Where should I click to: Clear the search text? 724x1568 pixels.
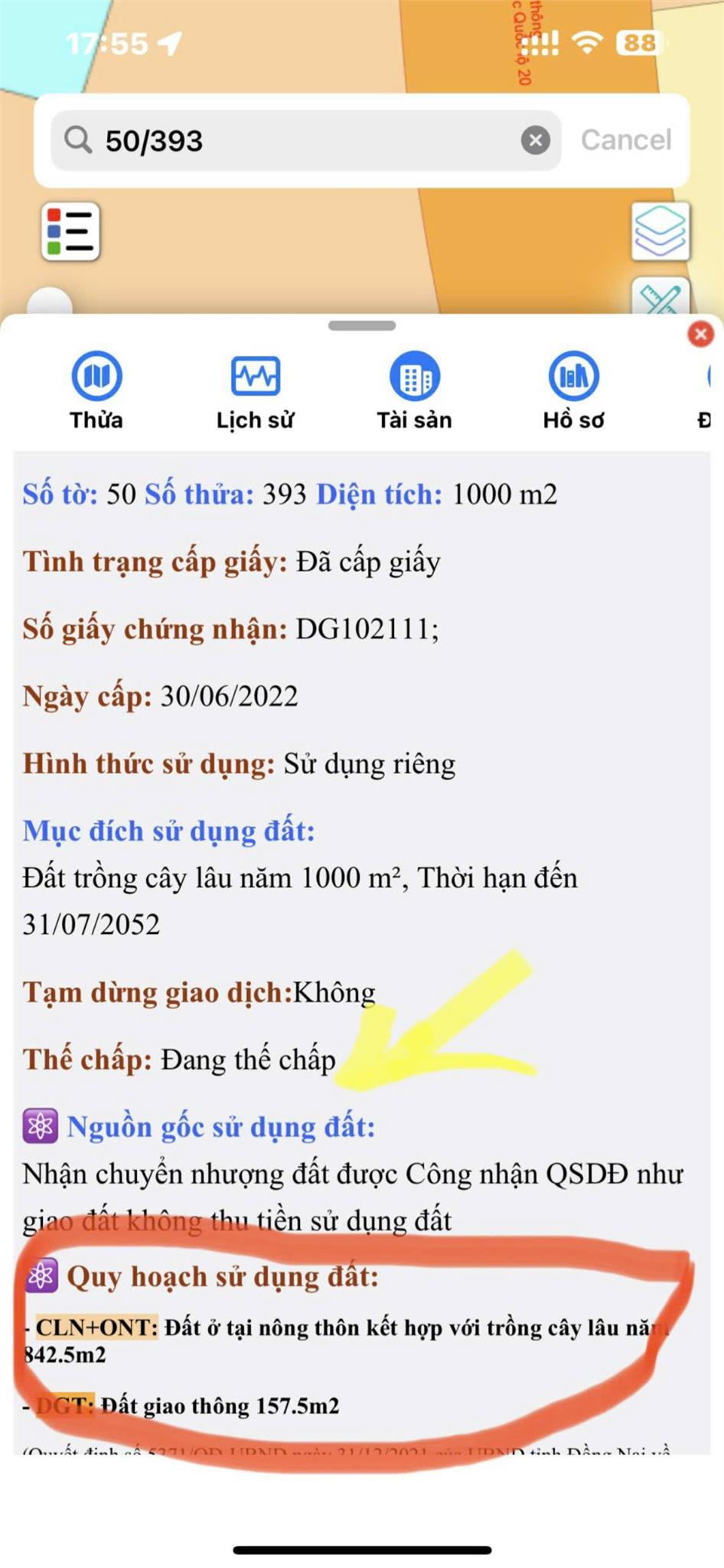click(x=535, y=140)
